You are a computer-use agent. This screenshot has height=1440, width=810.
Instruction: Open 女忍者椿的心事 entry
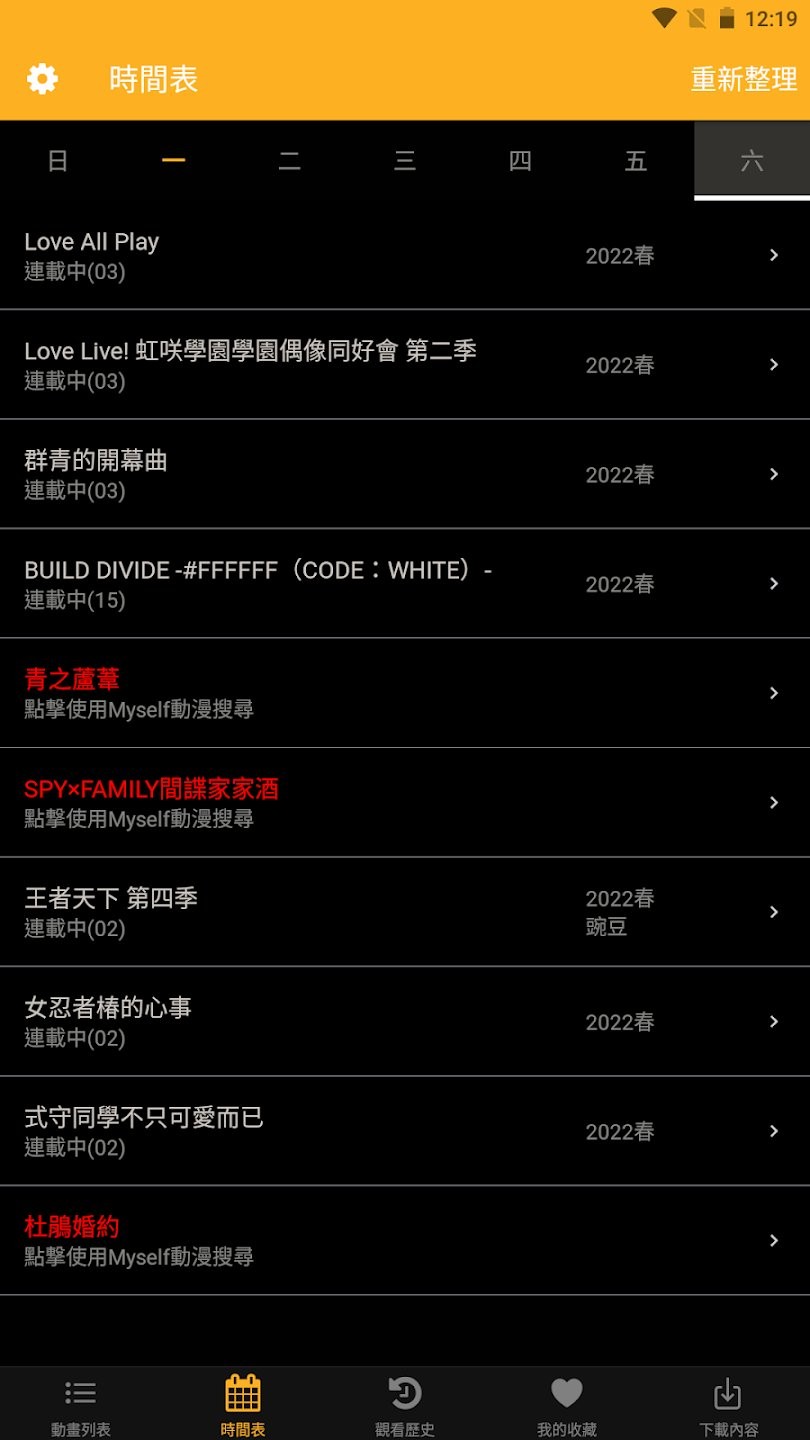(x=400, y=1021)
